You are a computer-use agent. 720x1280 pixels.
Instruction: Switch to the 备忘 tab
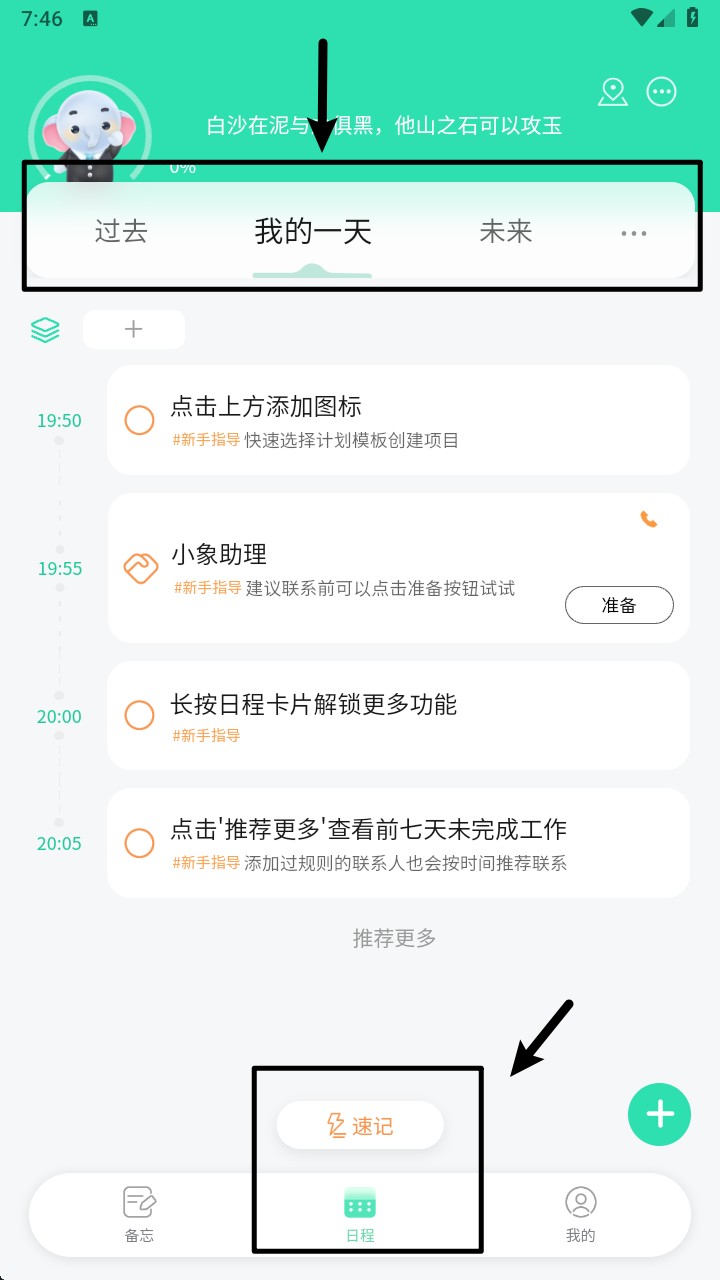[x=139, y=1213]
